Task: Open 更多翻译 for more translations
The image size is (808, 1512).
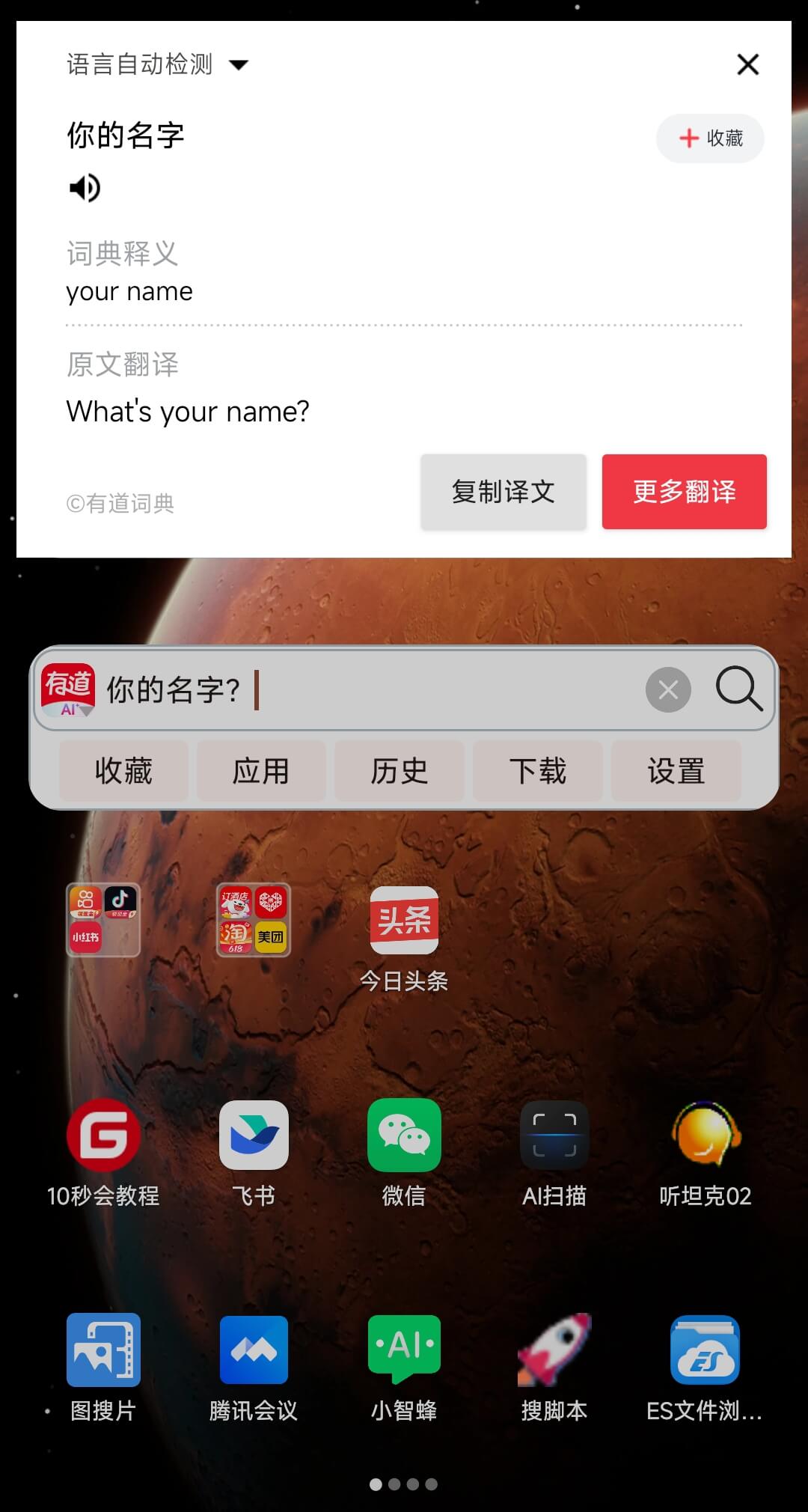Action: point(684,492)
